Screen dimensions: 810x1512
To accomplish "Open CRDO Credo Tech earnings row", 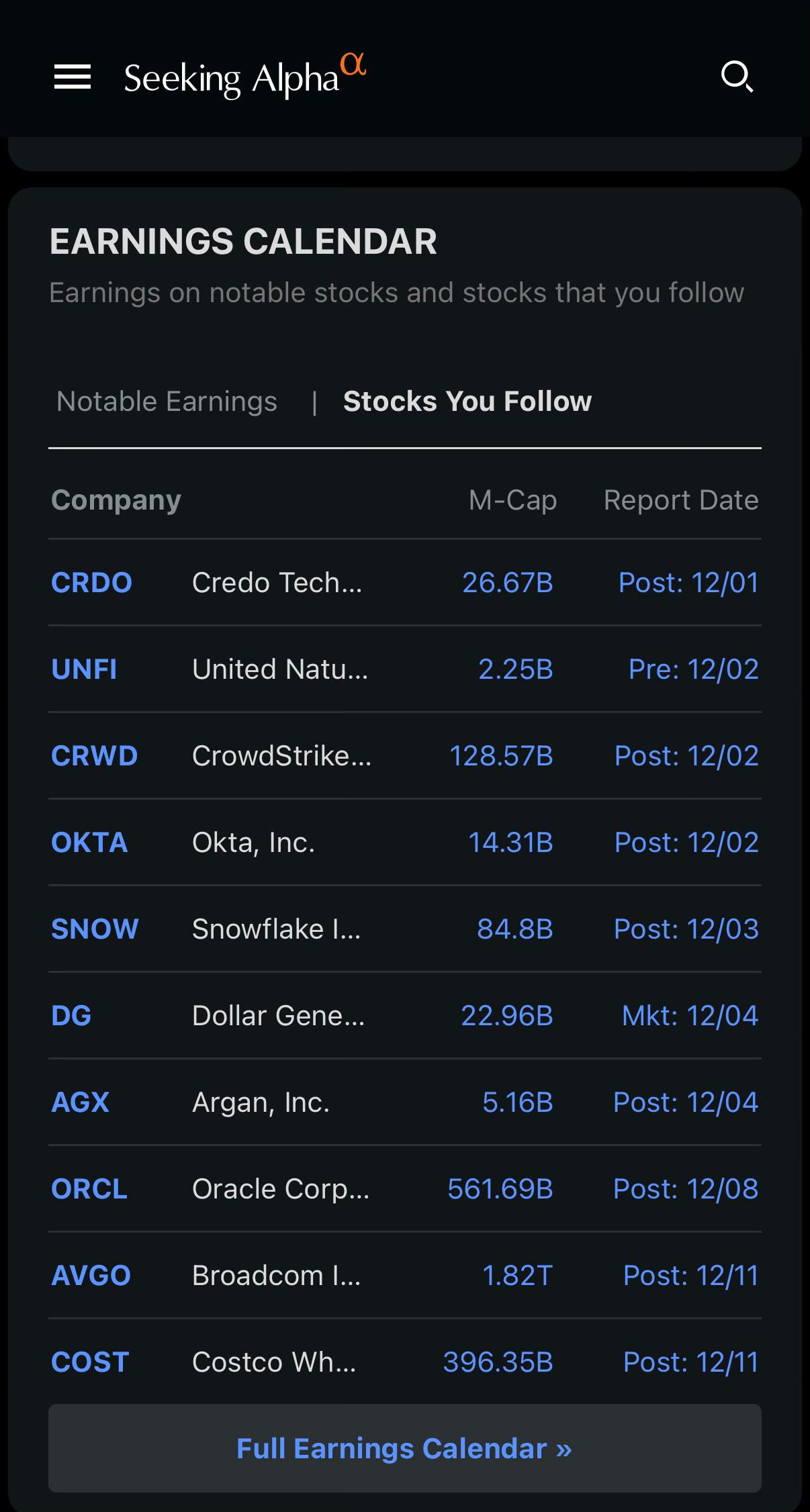I will 91,583.
